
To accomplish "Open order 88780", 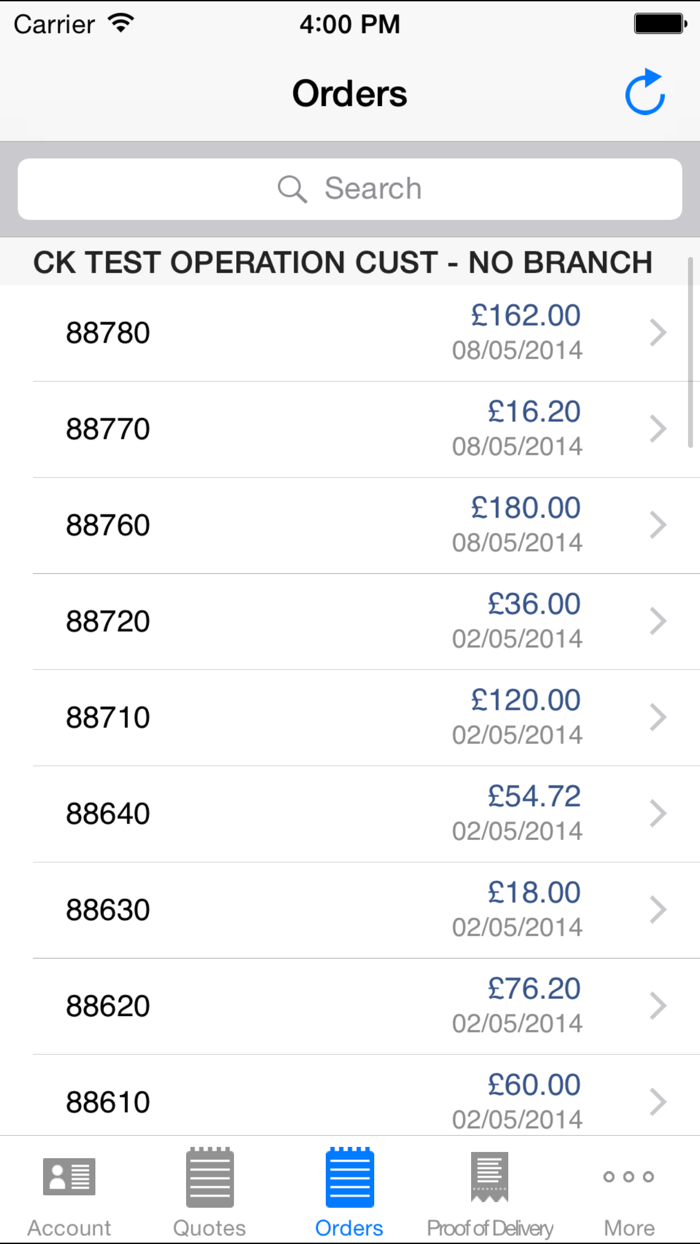I will pos(350,333).
